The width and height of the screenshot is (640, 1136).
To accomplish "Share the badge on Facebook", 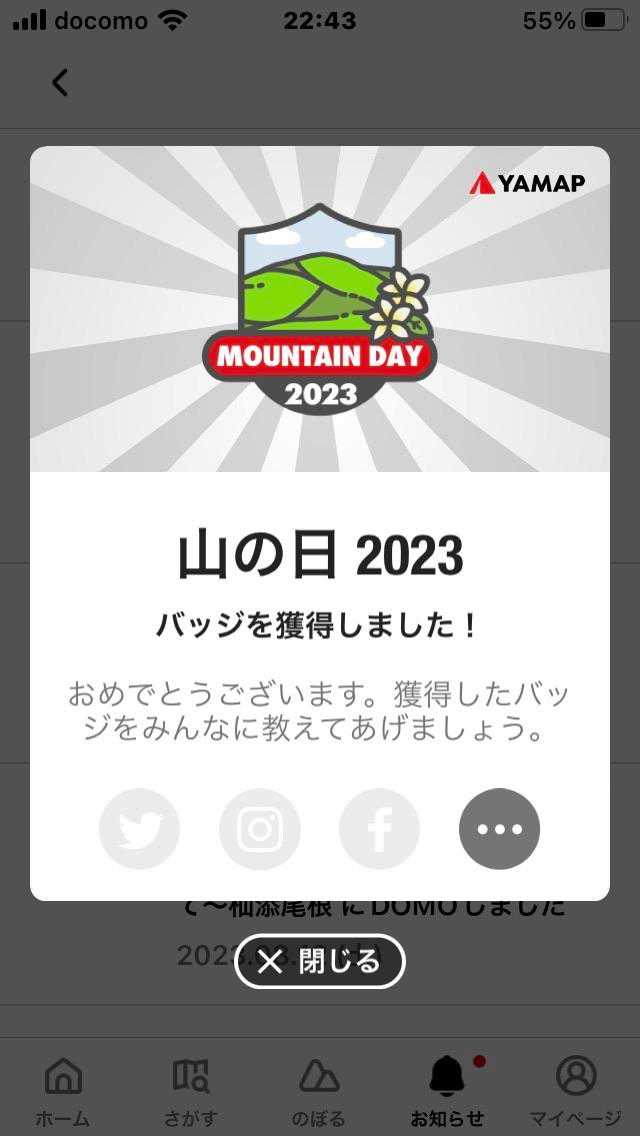I will (x=379, y=829).
